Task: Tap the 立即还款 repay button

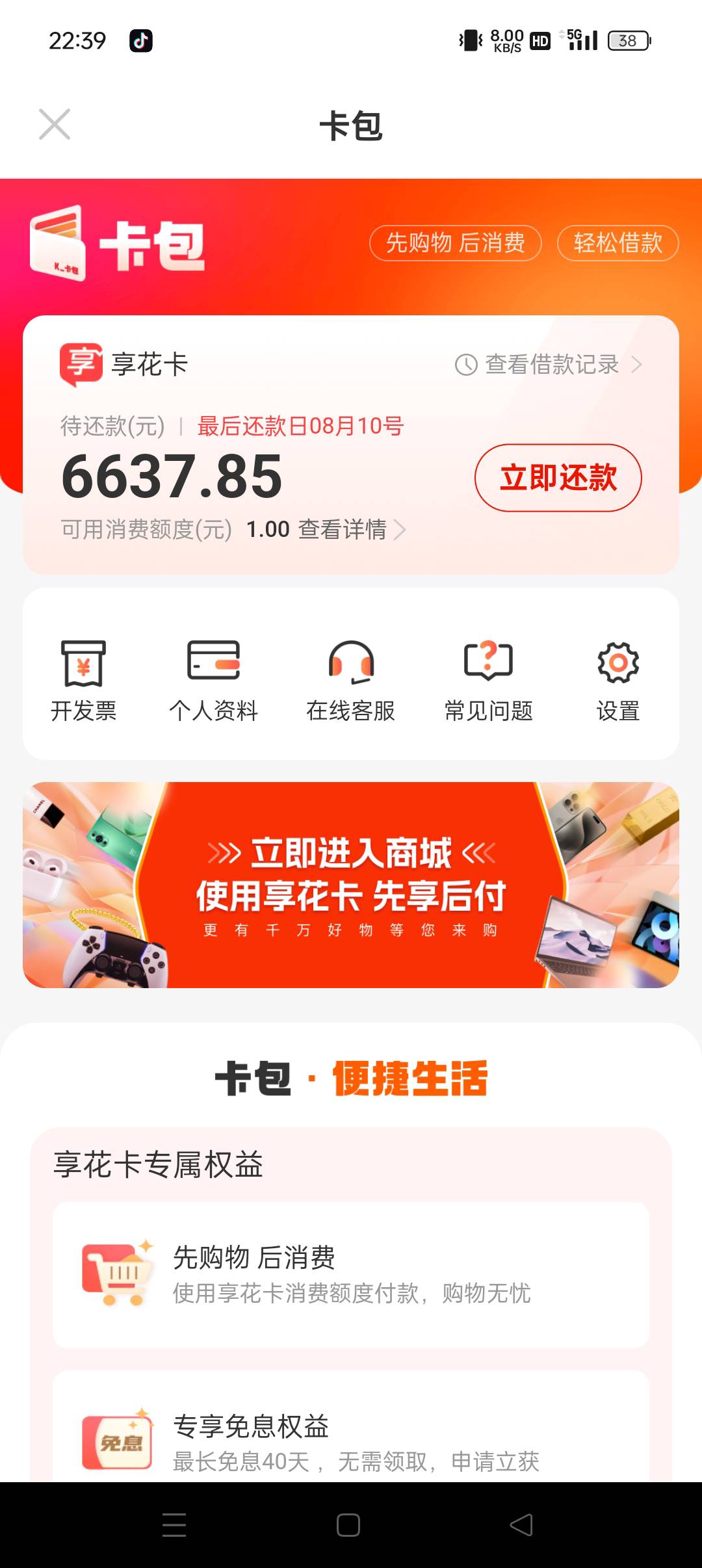Action: [x=558, y=478]
